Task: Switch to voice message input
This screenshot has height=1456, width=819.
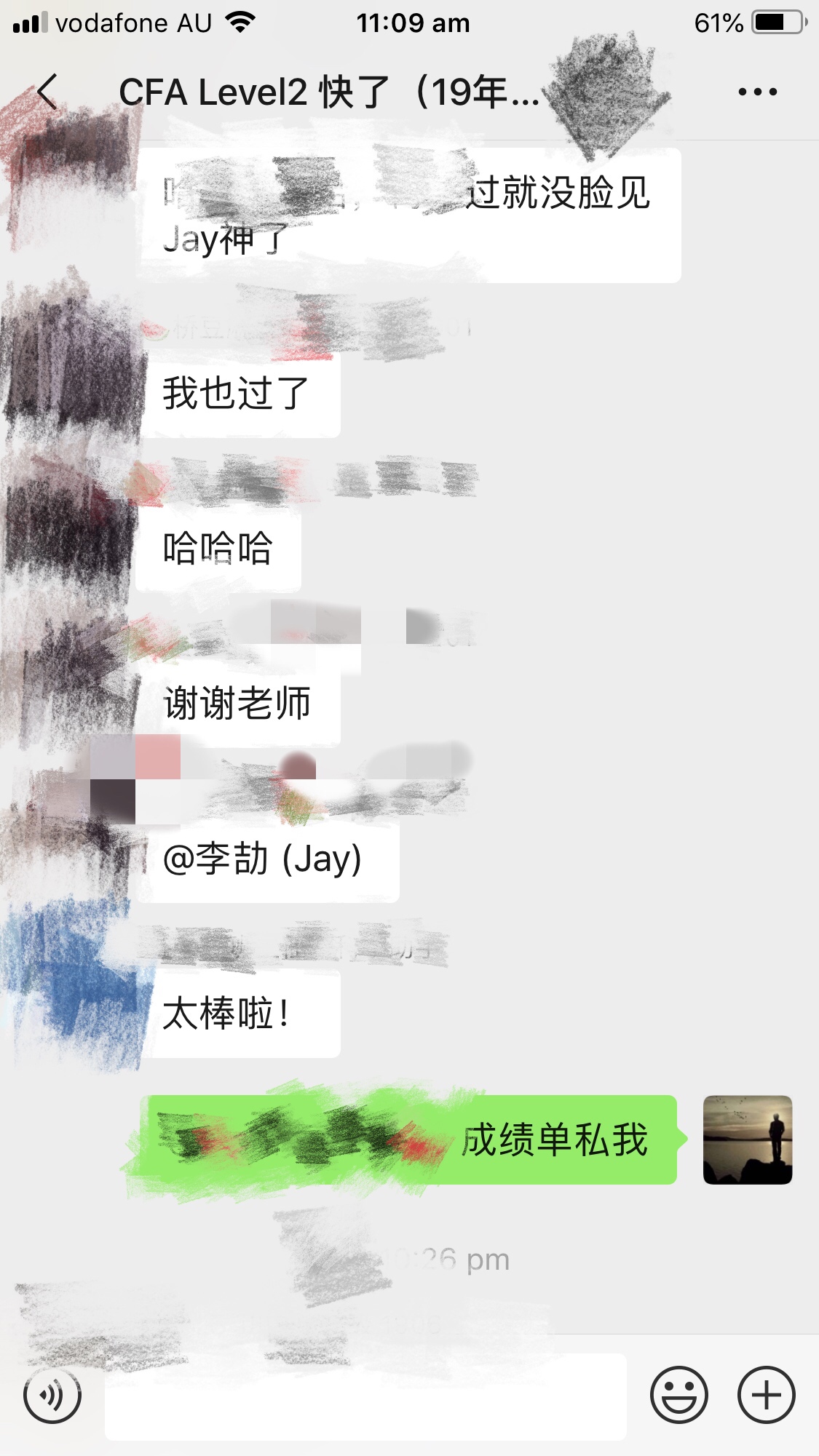Action: coord(52,1395)
